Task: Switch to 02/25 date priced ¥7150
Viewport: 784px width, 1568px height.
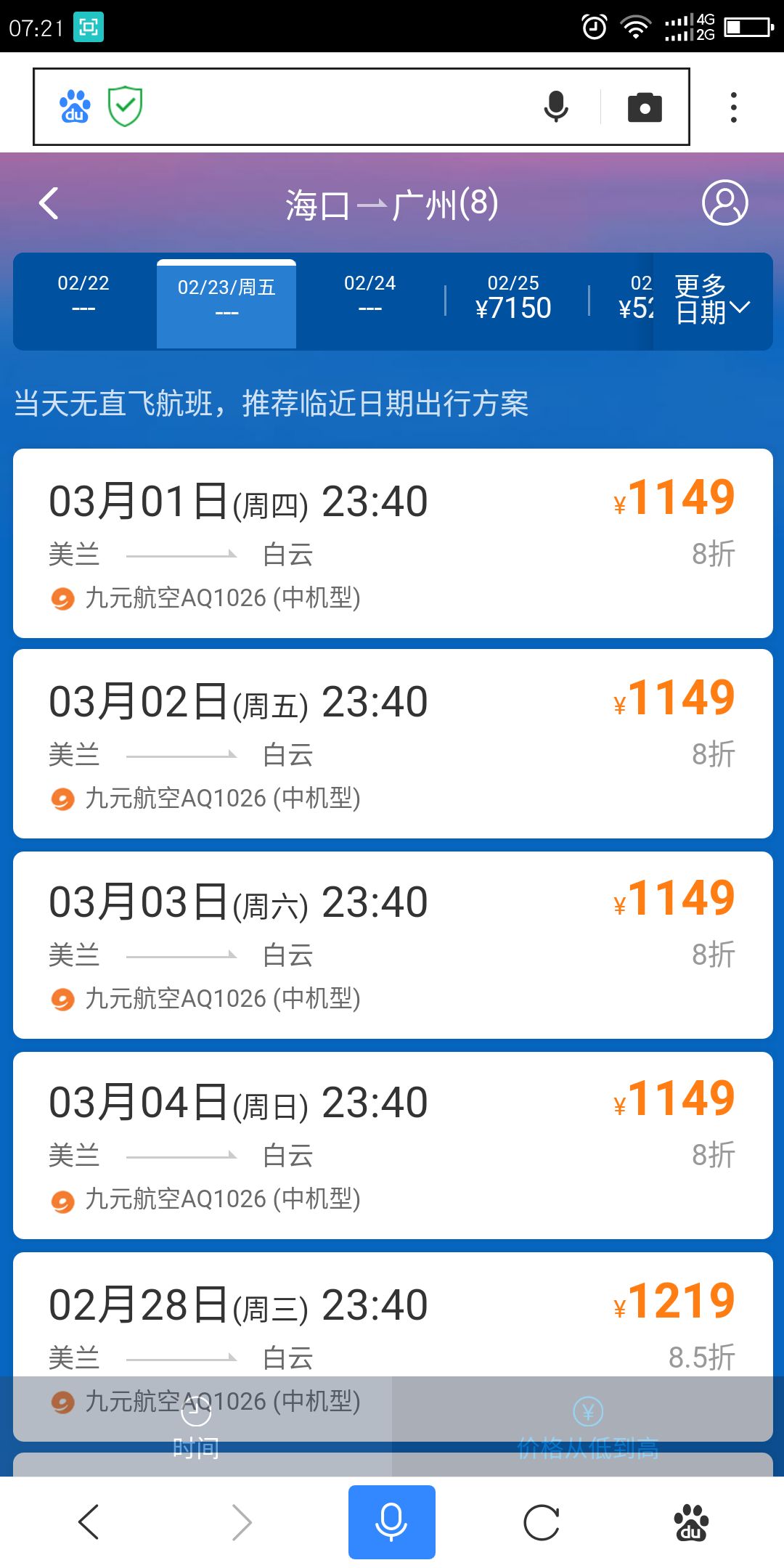Action: 513,298
